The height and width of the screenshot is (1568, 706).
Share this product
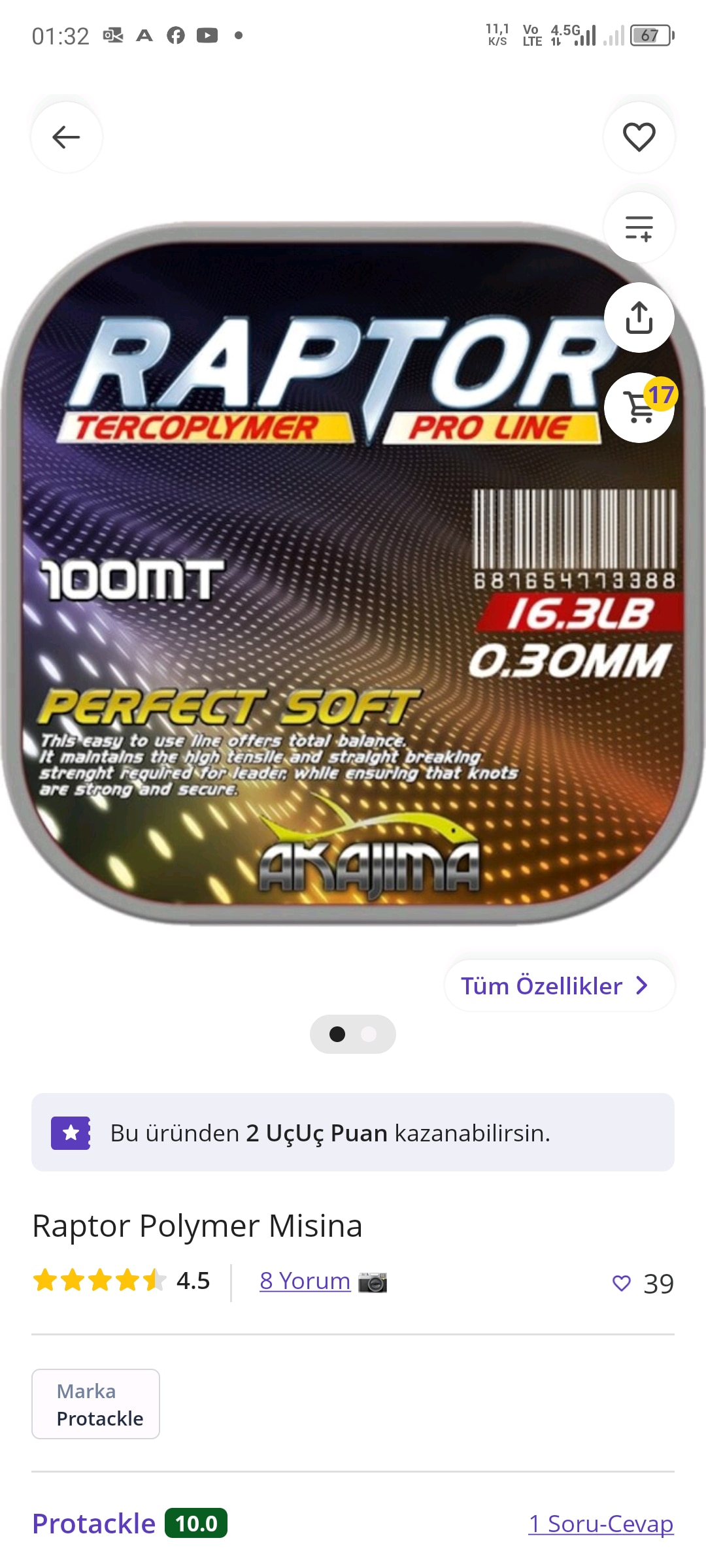(639, 318)
